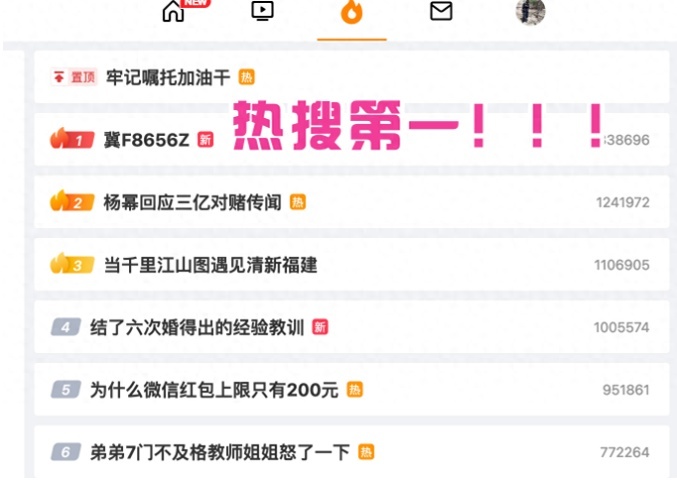Open pinned topic 牢记嘱托加油干
Image resolution: width=677 pixels, height=485 pixels.
coord(167,77)
